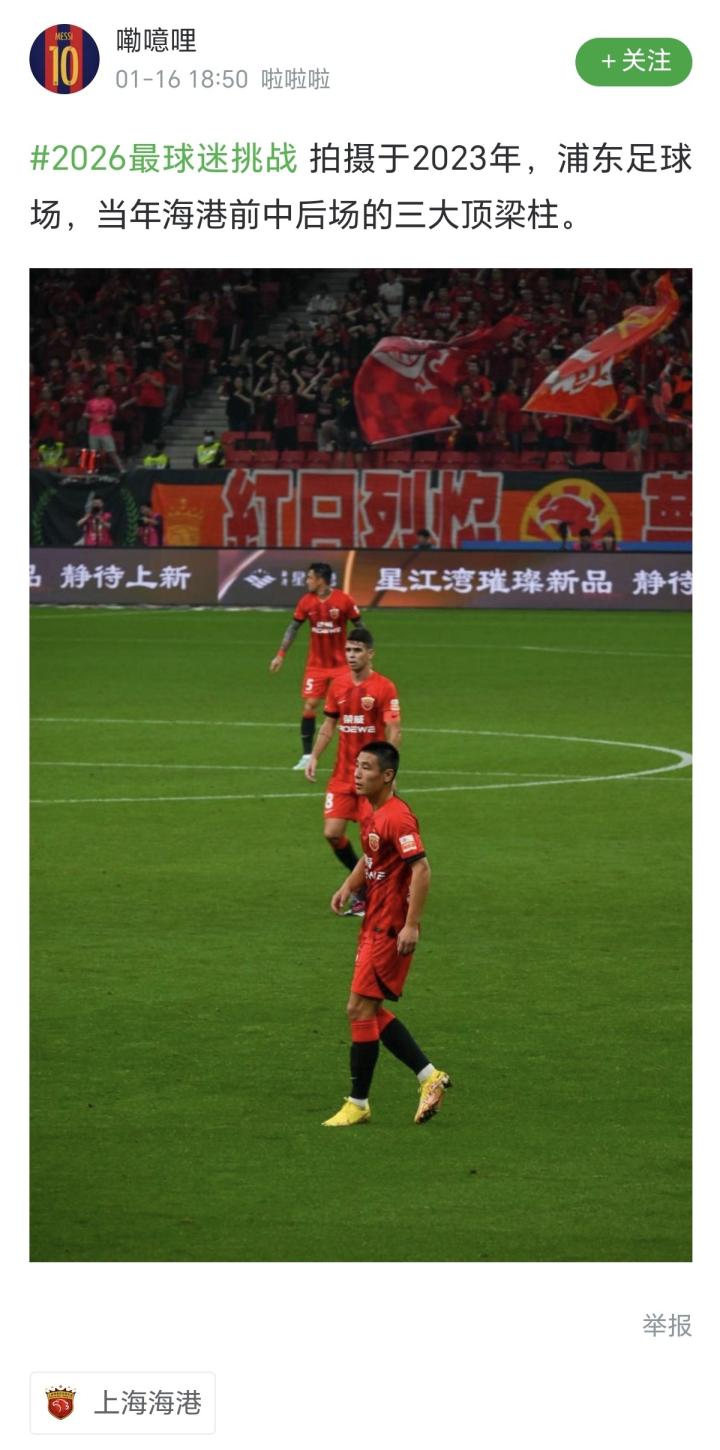Follow this user with +关注
Image resolution: width=720 pixels, height=1450 pixels.
(634, 62)
